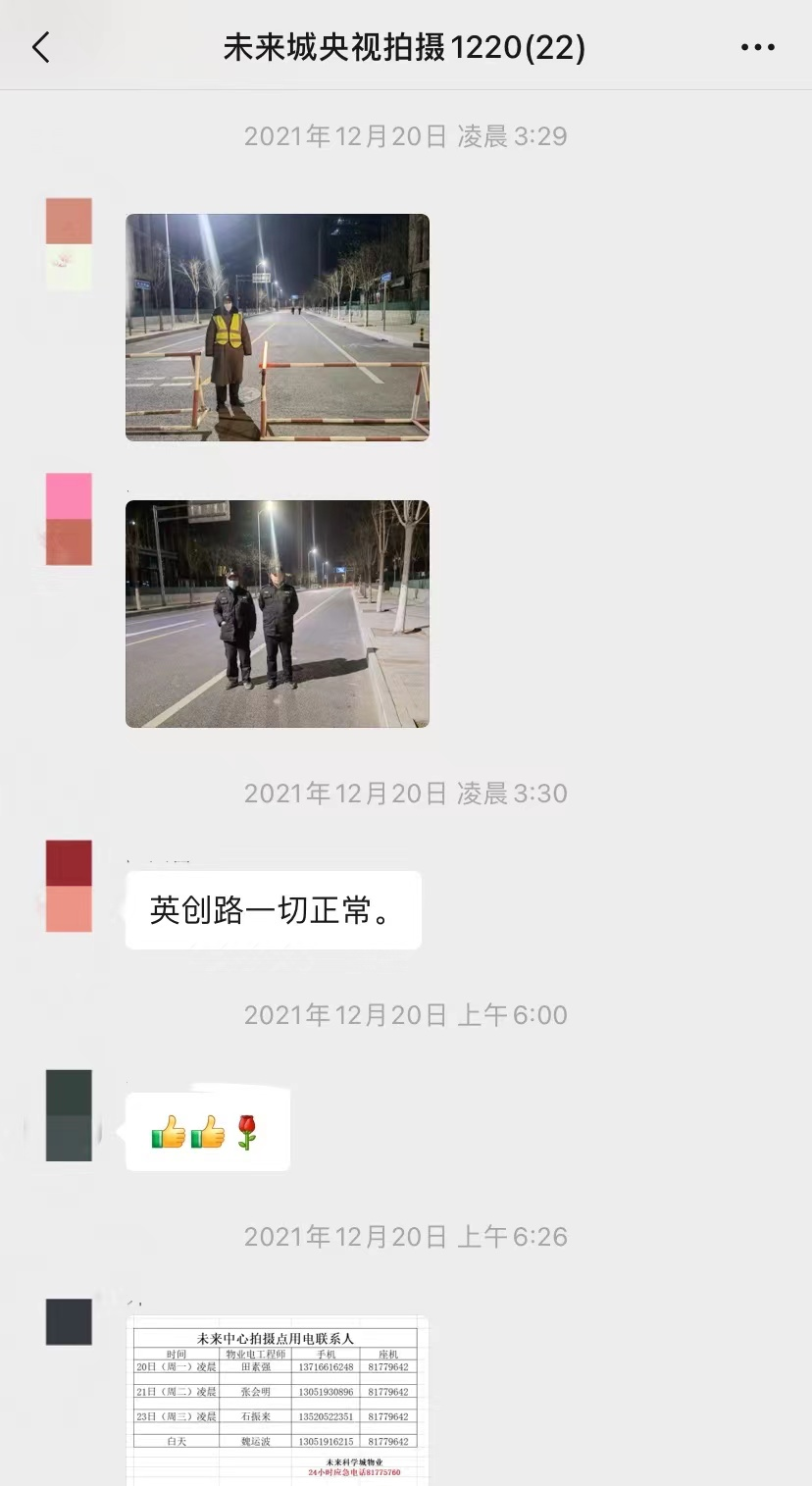View the photo of two guards on the road
The image size is (812, 1486).
point(277,613)
